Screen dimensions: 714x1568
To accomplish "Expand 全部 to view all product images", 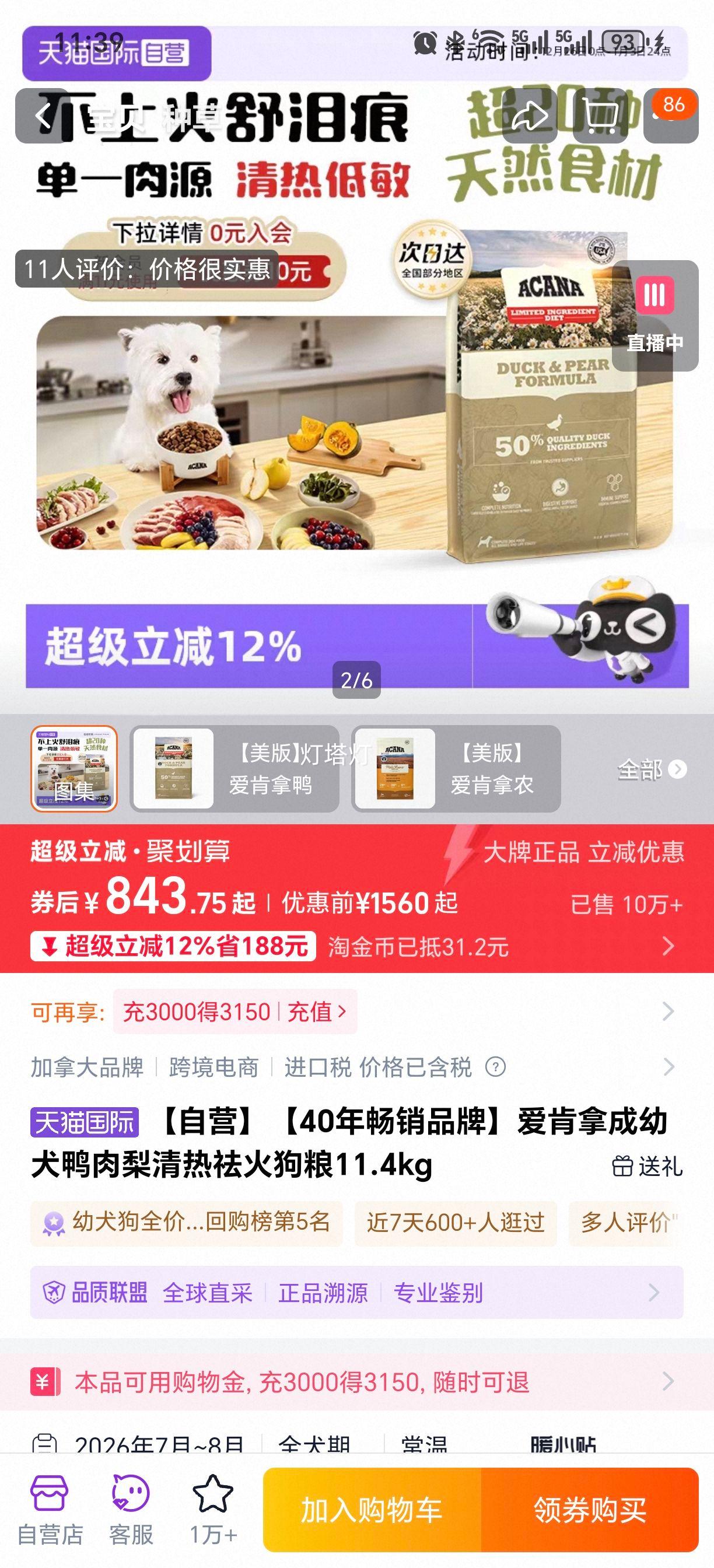I will (642, 770).
